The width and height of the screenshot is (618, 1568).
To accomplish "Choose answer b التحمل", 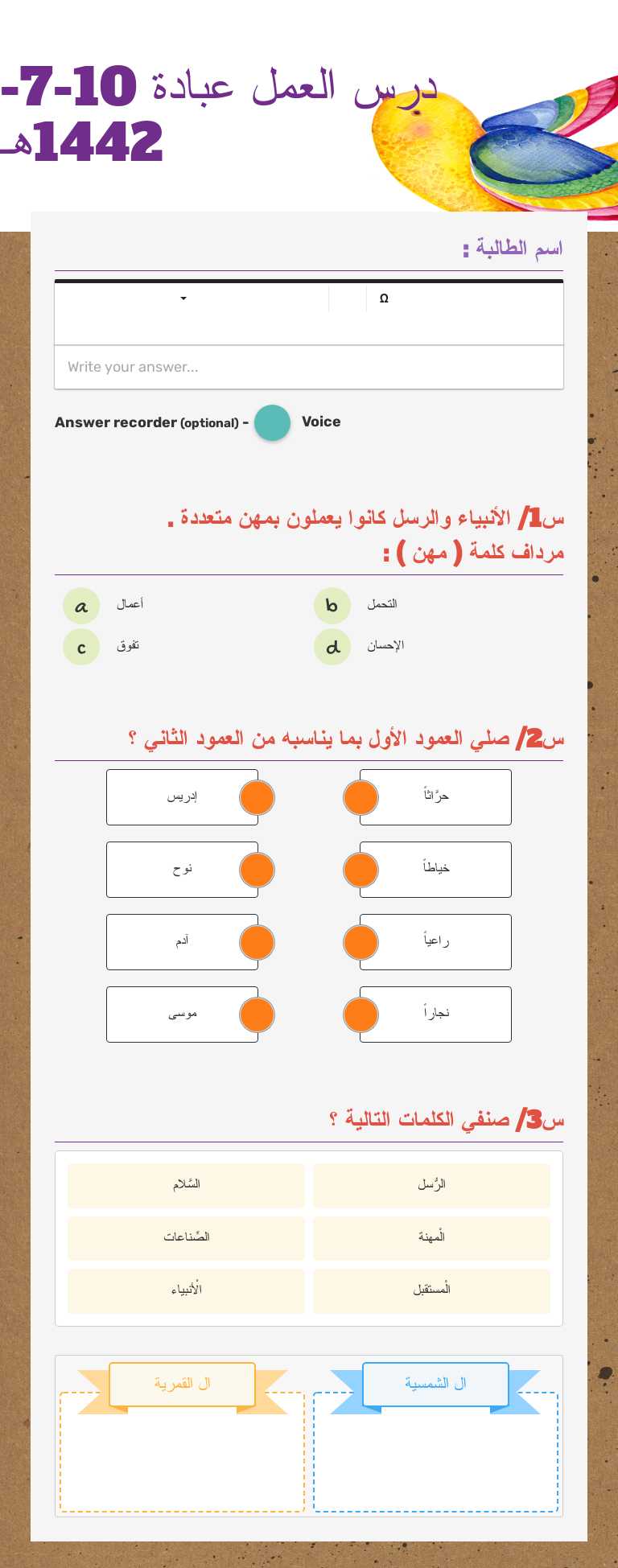I will (332, 606).
